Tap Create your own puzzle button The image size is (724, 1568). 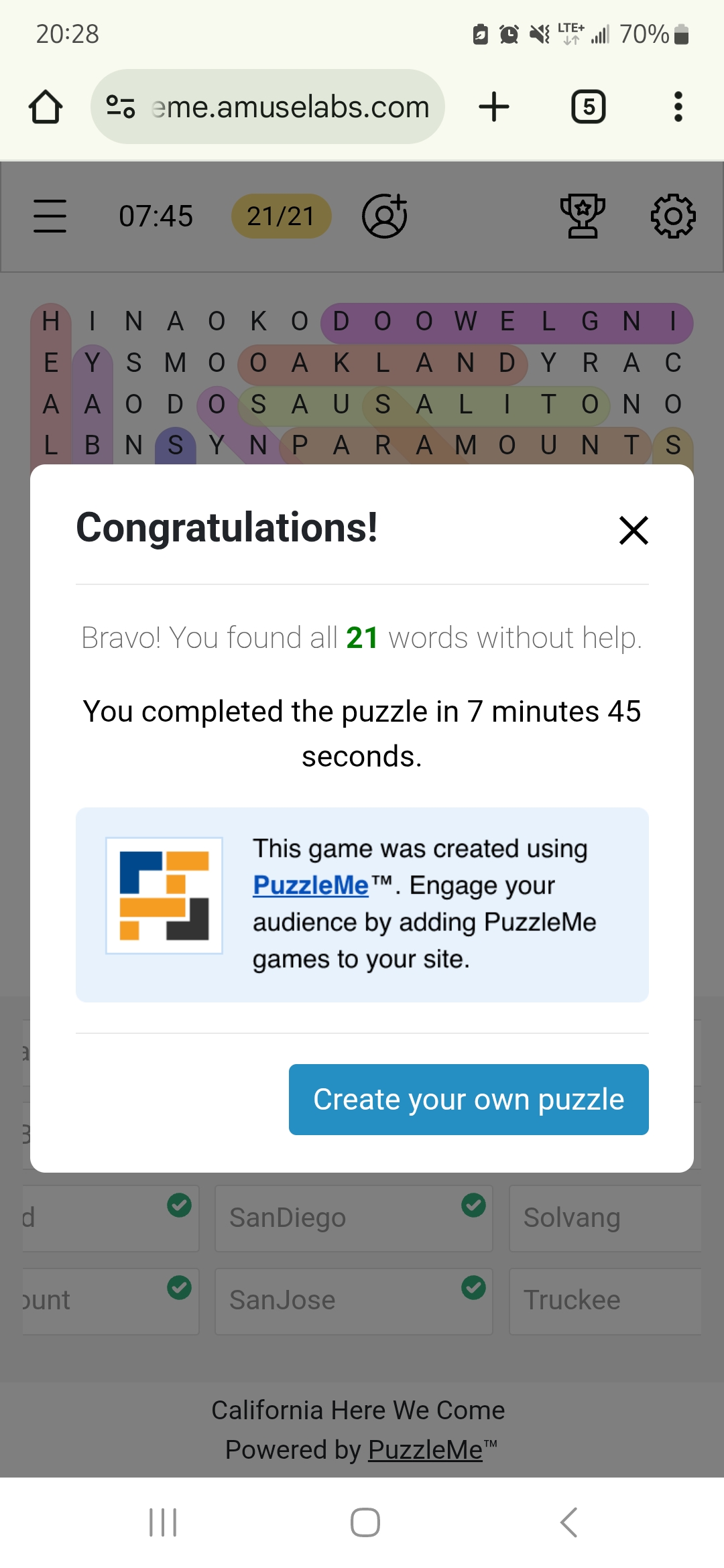tap(469, 1100)
